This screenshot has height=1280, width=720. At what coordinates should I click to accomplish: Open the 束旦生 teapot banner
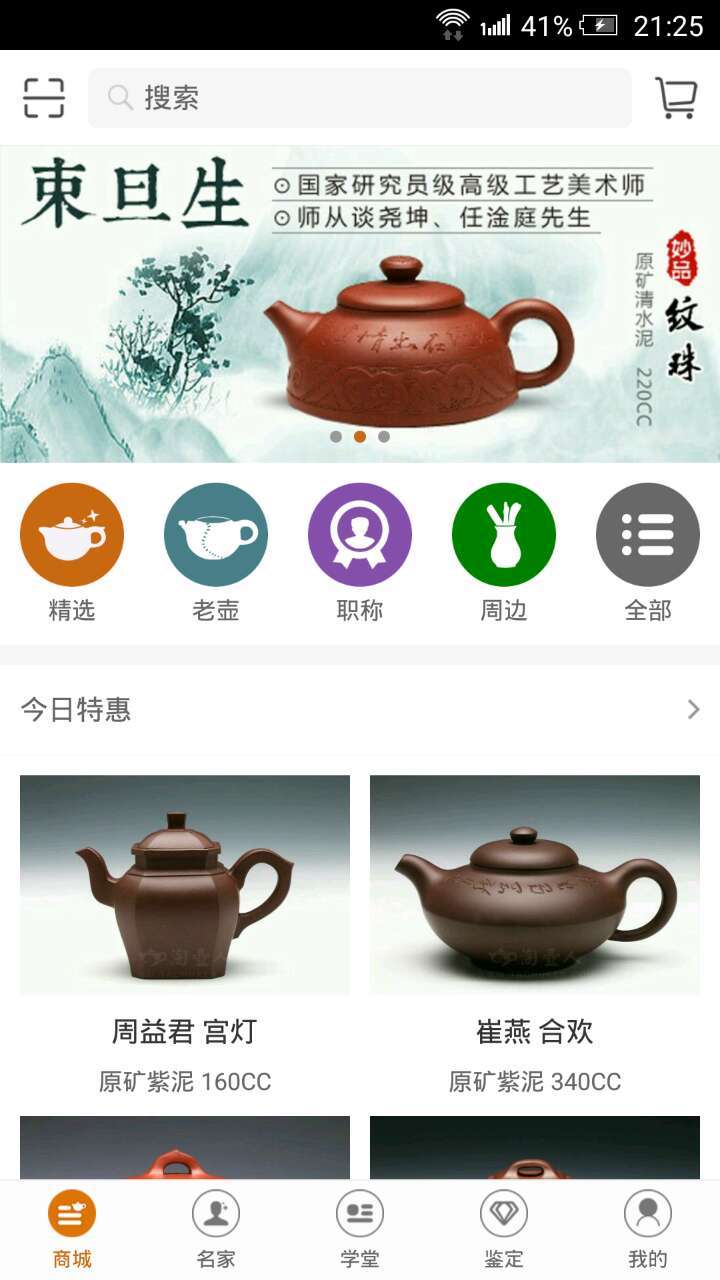pyautogui.click(x=360, y=304)
